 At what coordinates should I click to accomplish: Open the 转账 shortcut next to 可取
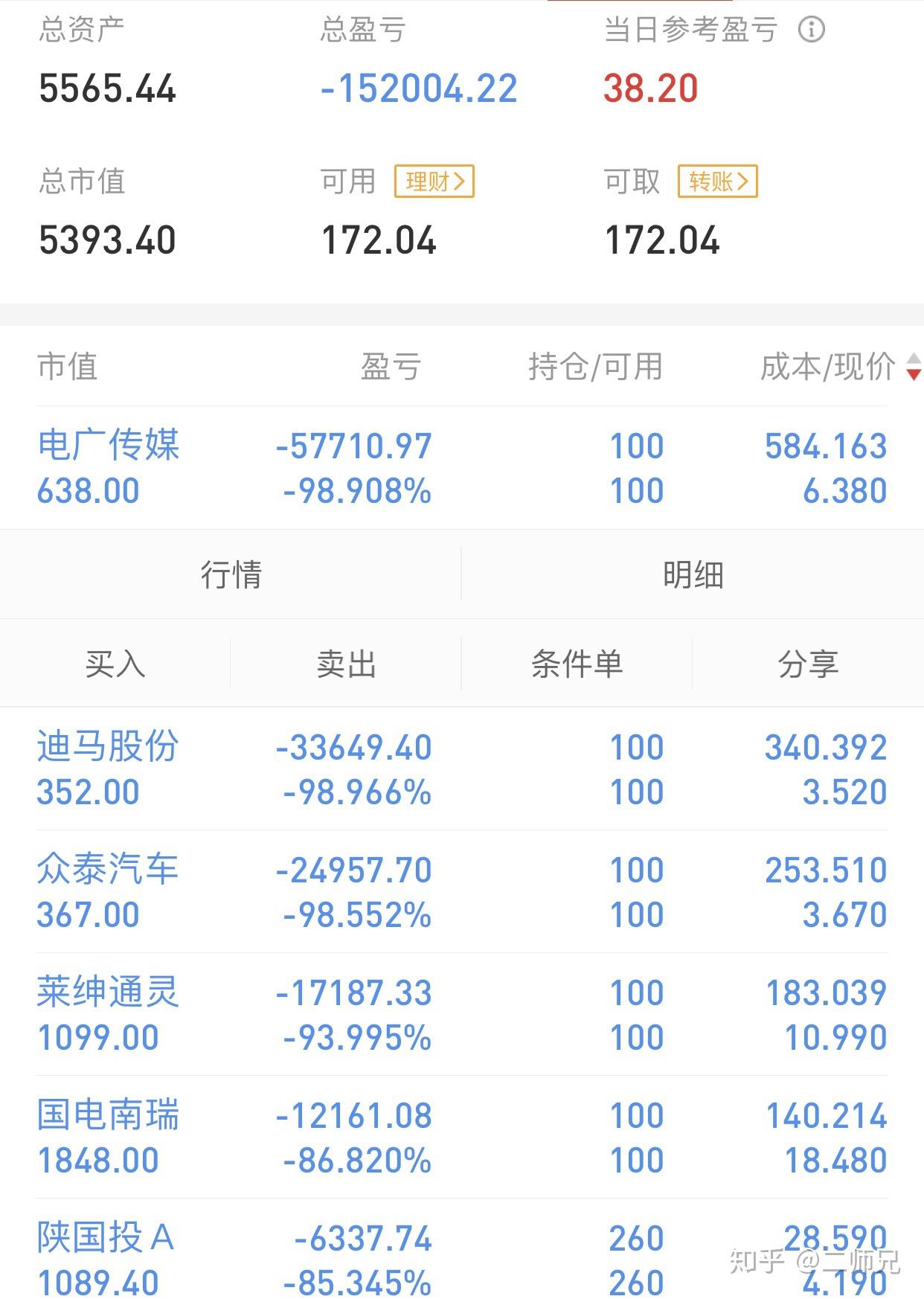(x=716, y=181)
